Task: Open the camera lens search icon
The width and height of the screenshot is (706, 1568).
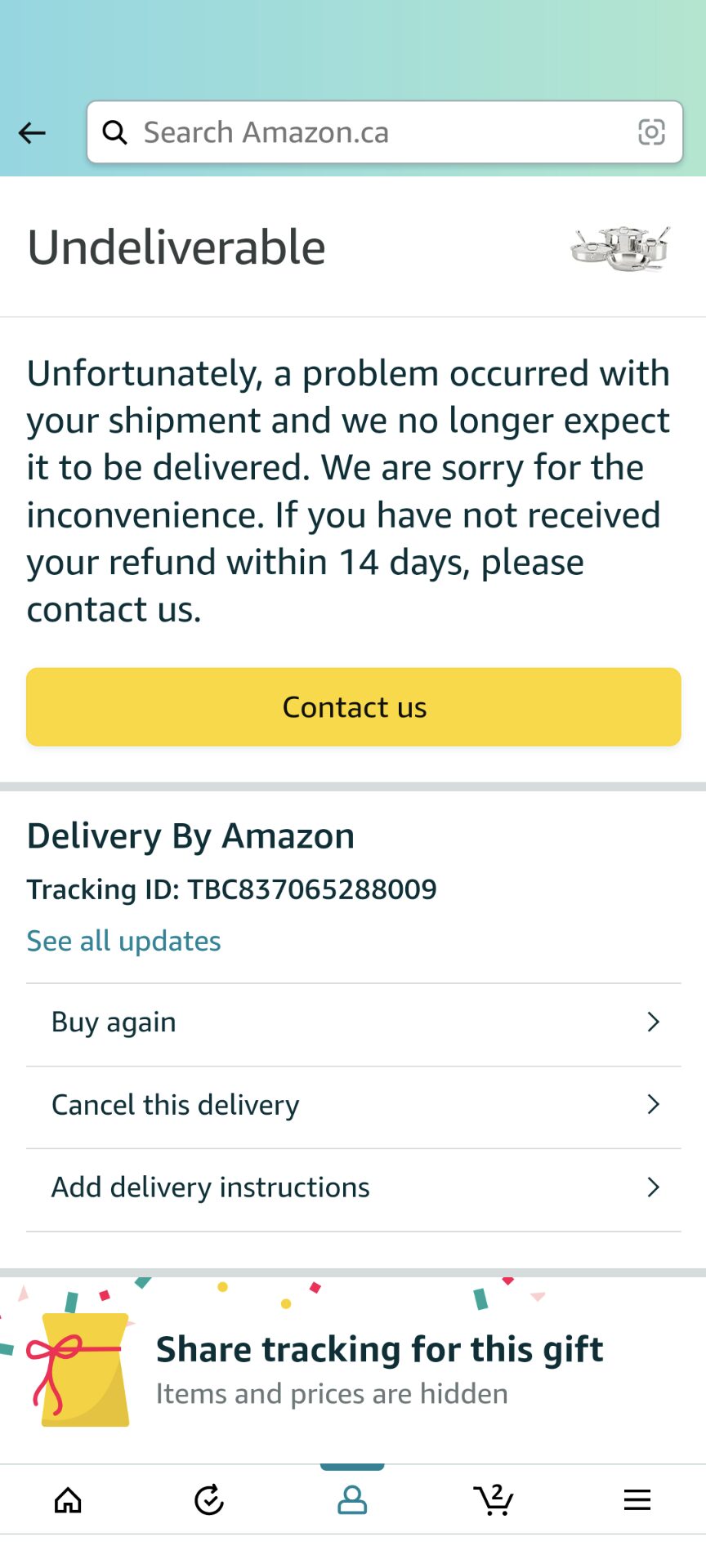Action: tap(651, 132)
